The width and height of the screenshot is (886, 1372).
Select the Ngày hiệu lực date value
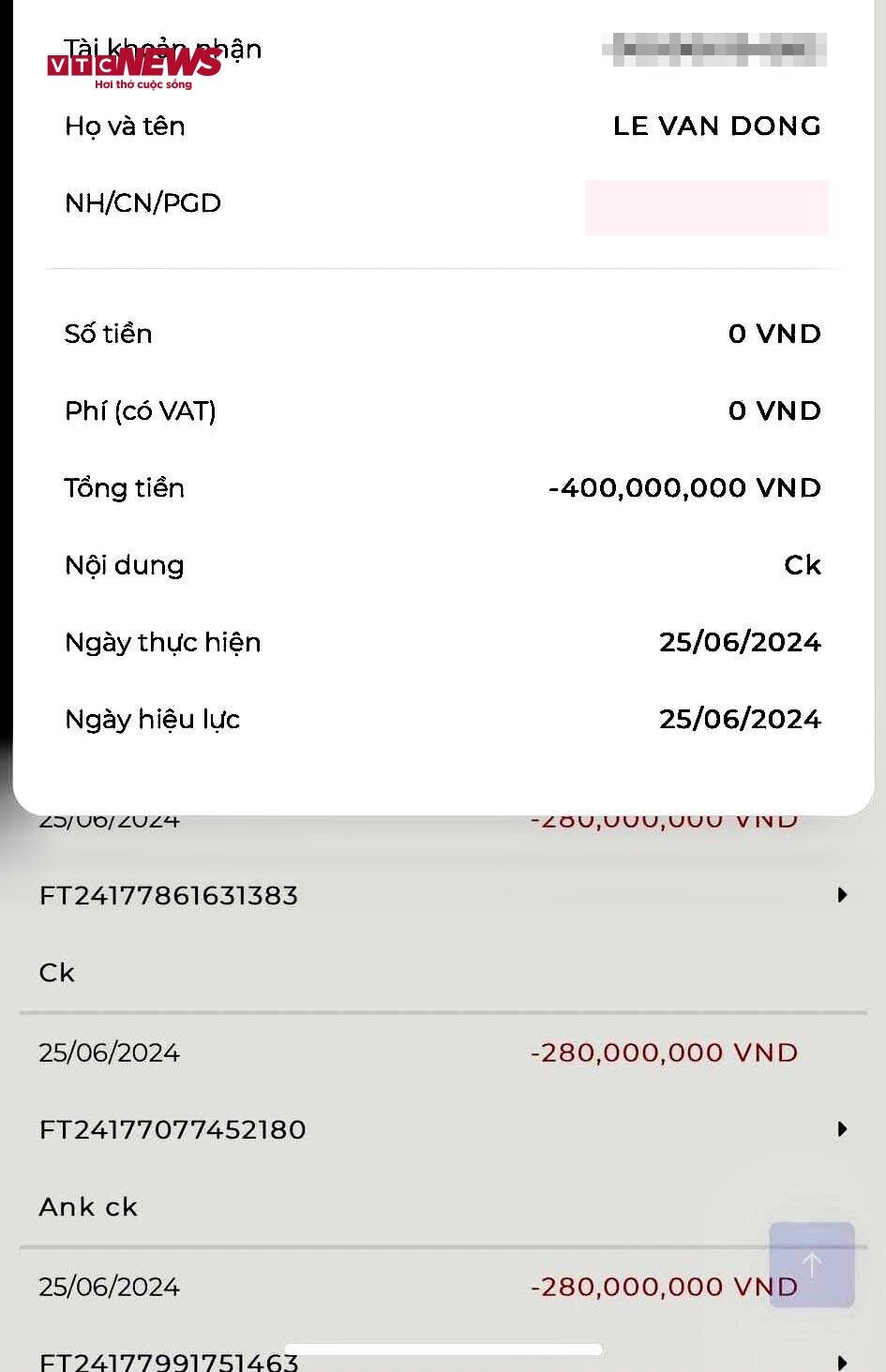[740, 719]
